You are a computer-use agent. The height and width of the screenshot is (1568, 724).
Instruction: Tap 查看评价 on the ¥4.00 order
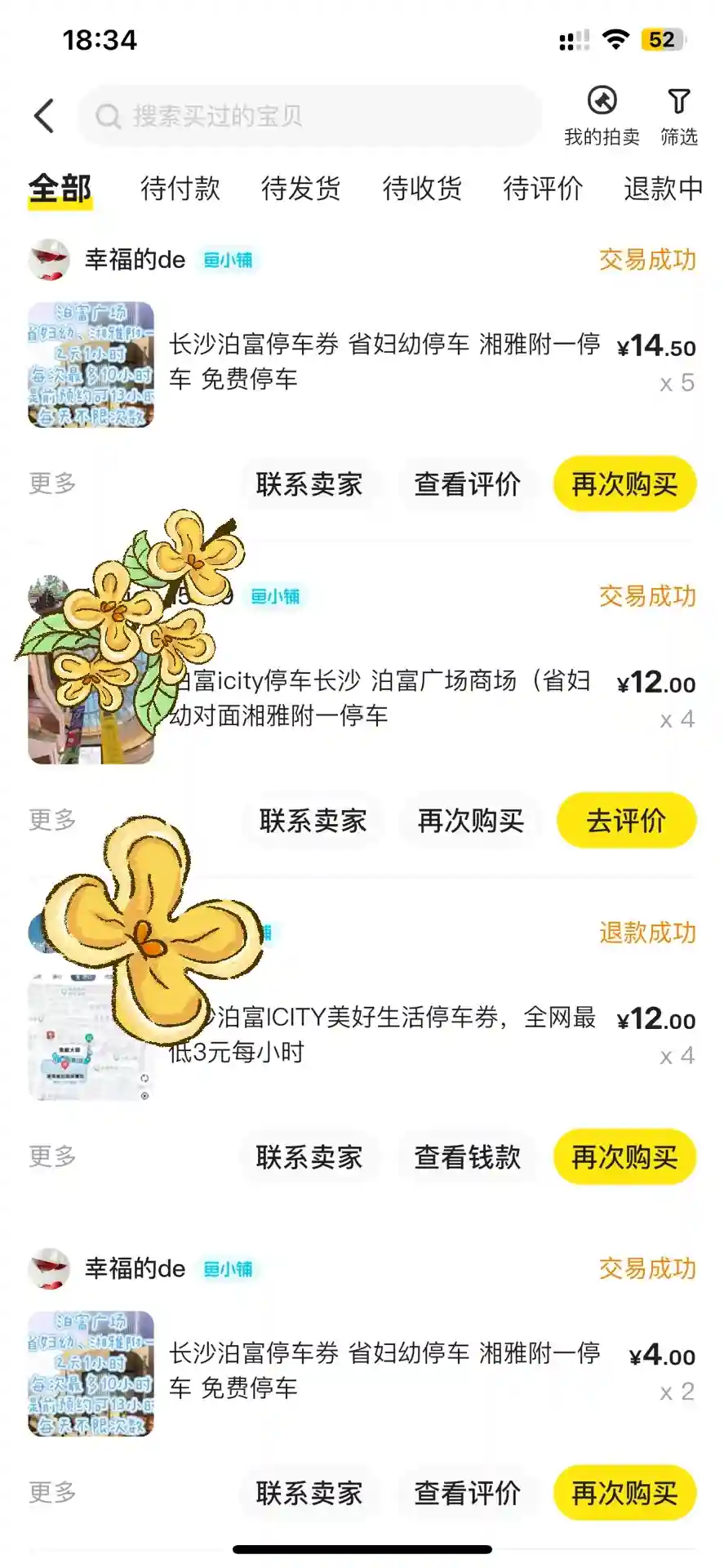coord(467,1494)
